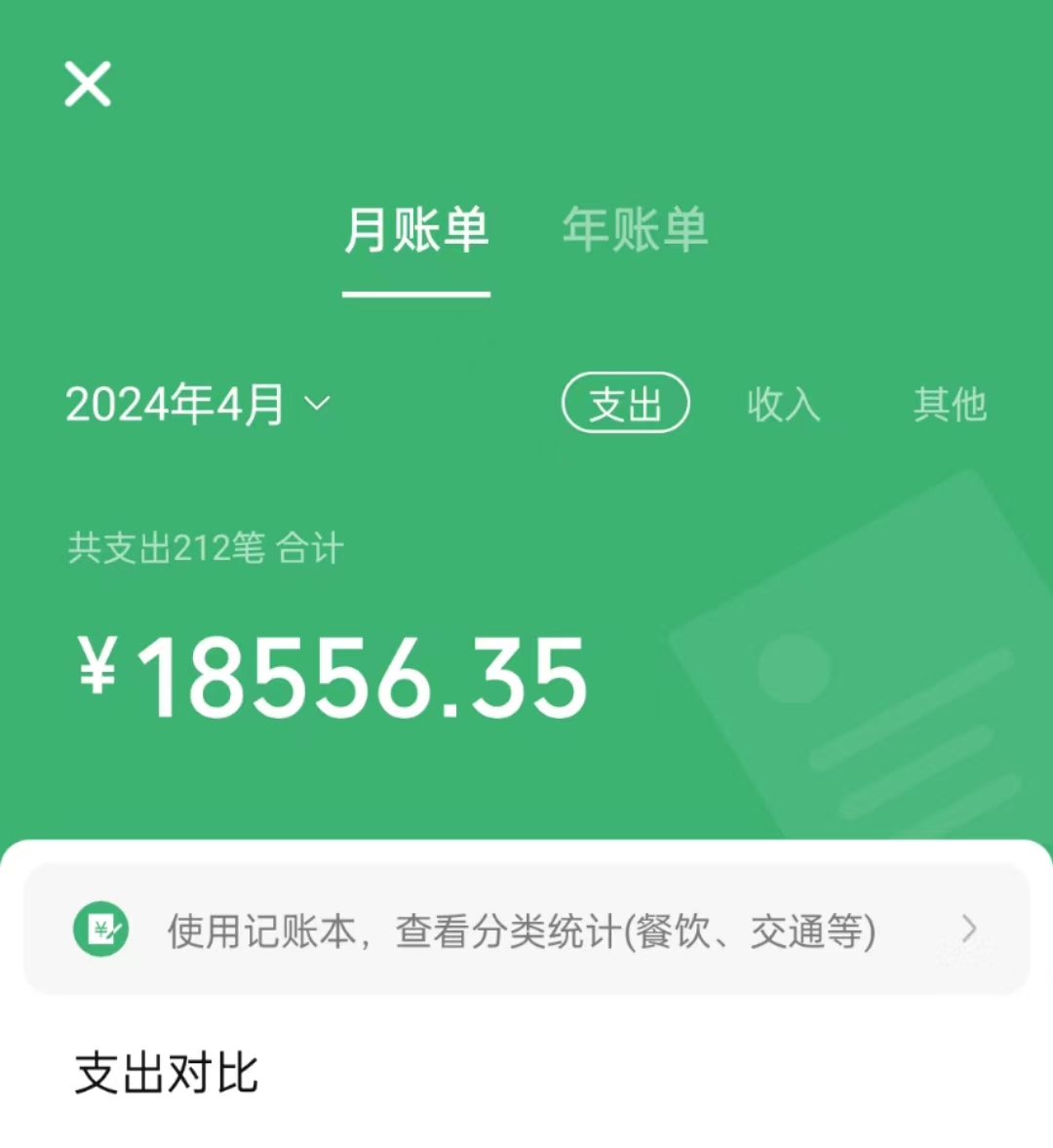Viewport: 1053px width, 1148px height.
Task: Switch to the 年账单 tab
Action: click(635, 230)
